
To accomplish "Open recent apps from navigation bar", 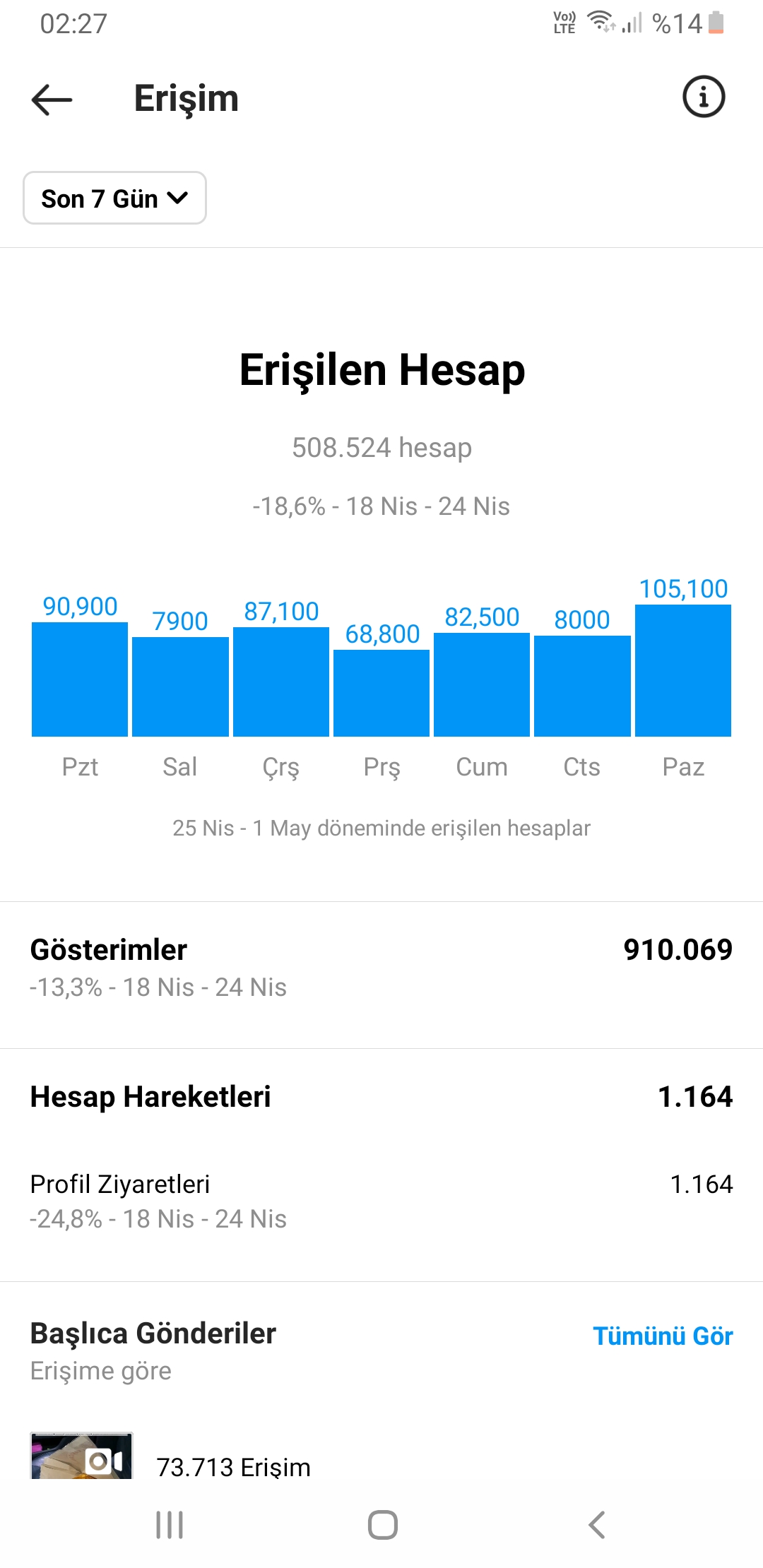I will (170, 1525).
